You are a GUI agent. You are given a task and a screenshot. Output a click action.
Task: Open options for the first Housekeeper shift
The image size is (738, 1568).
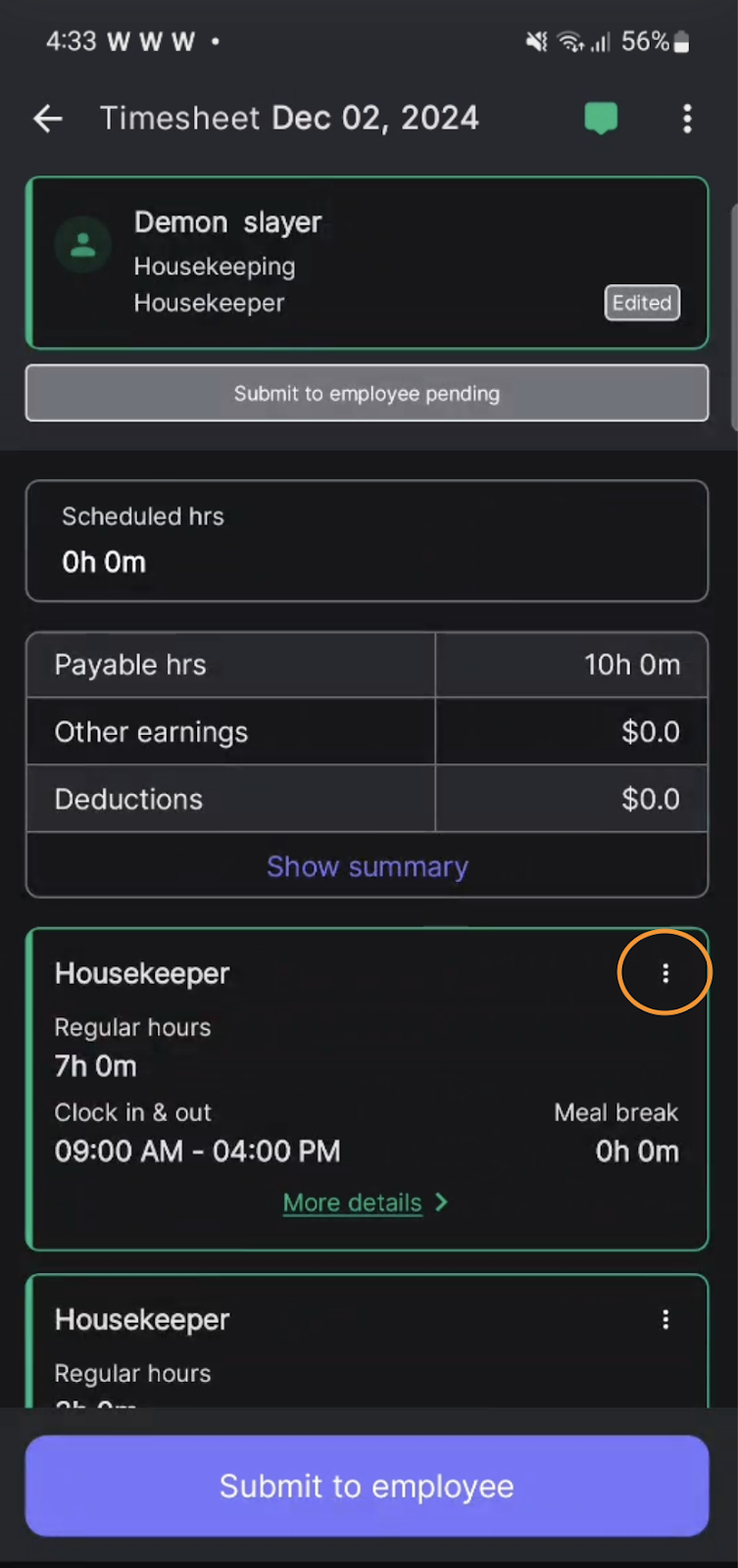pyautogui.click(x=664, y=973)
